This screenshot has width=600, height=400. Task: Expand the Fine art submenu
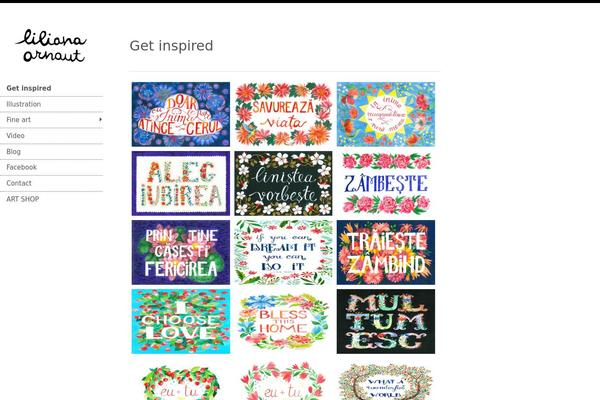tap(19, 120)
